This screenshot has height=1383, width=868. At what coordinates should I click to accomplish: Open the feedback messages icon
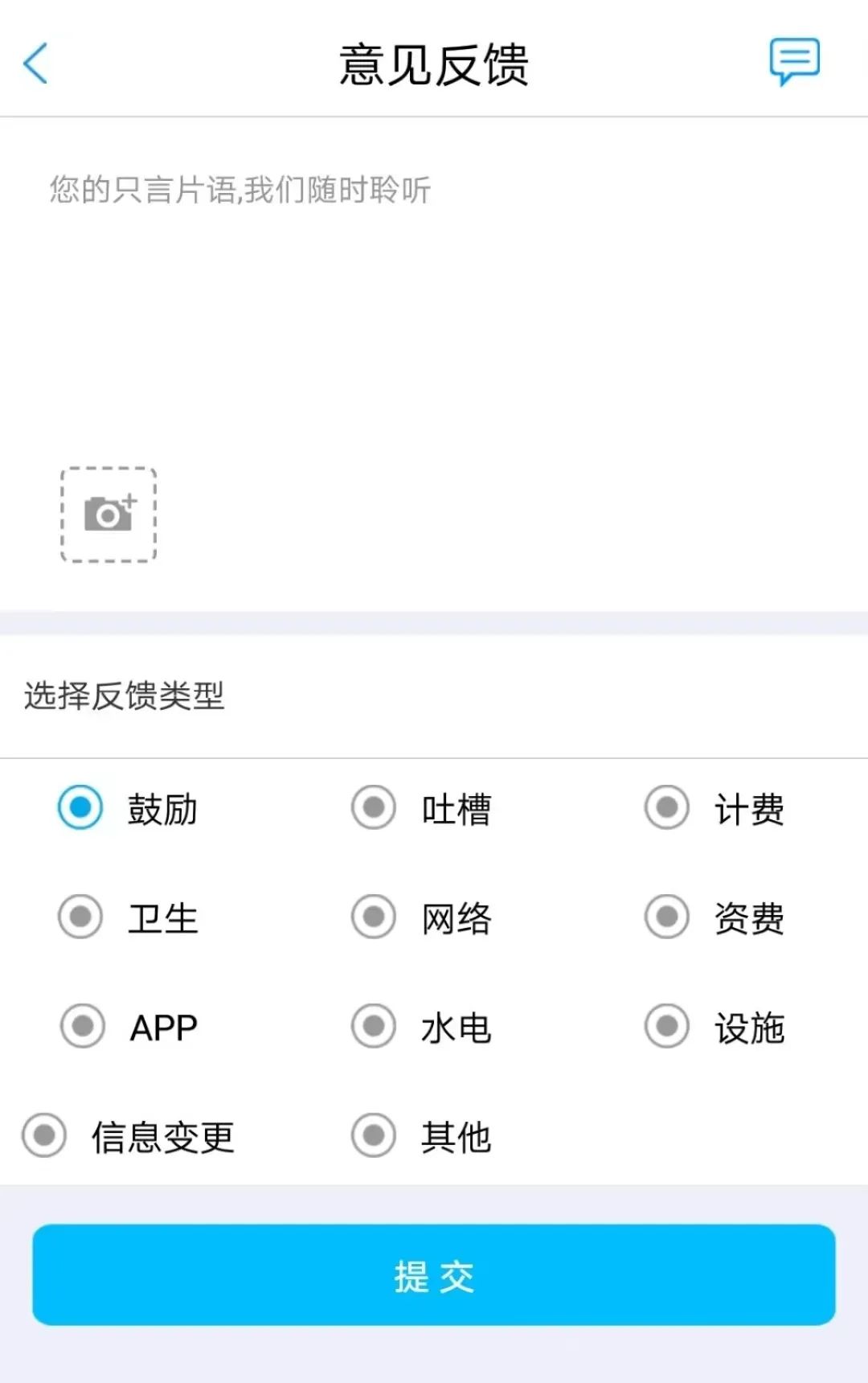[794, 61]
